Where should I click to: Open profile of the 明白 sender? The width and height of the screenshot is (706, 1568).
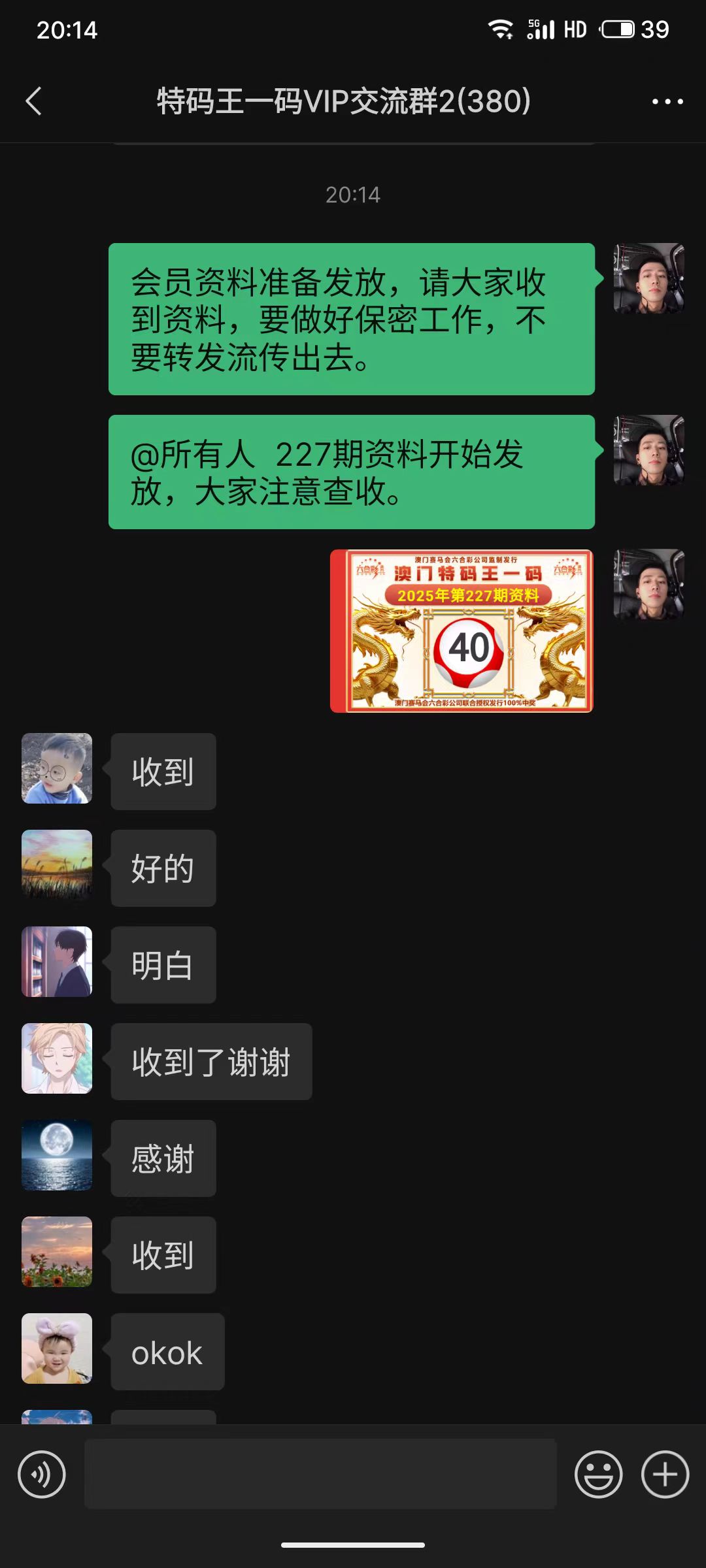tap(57, 962)
